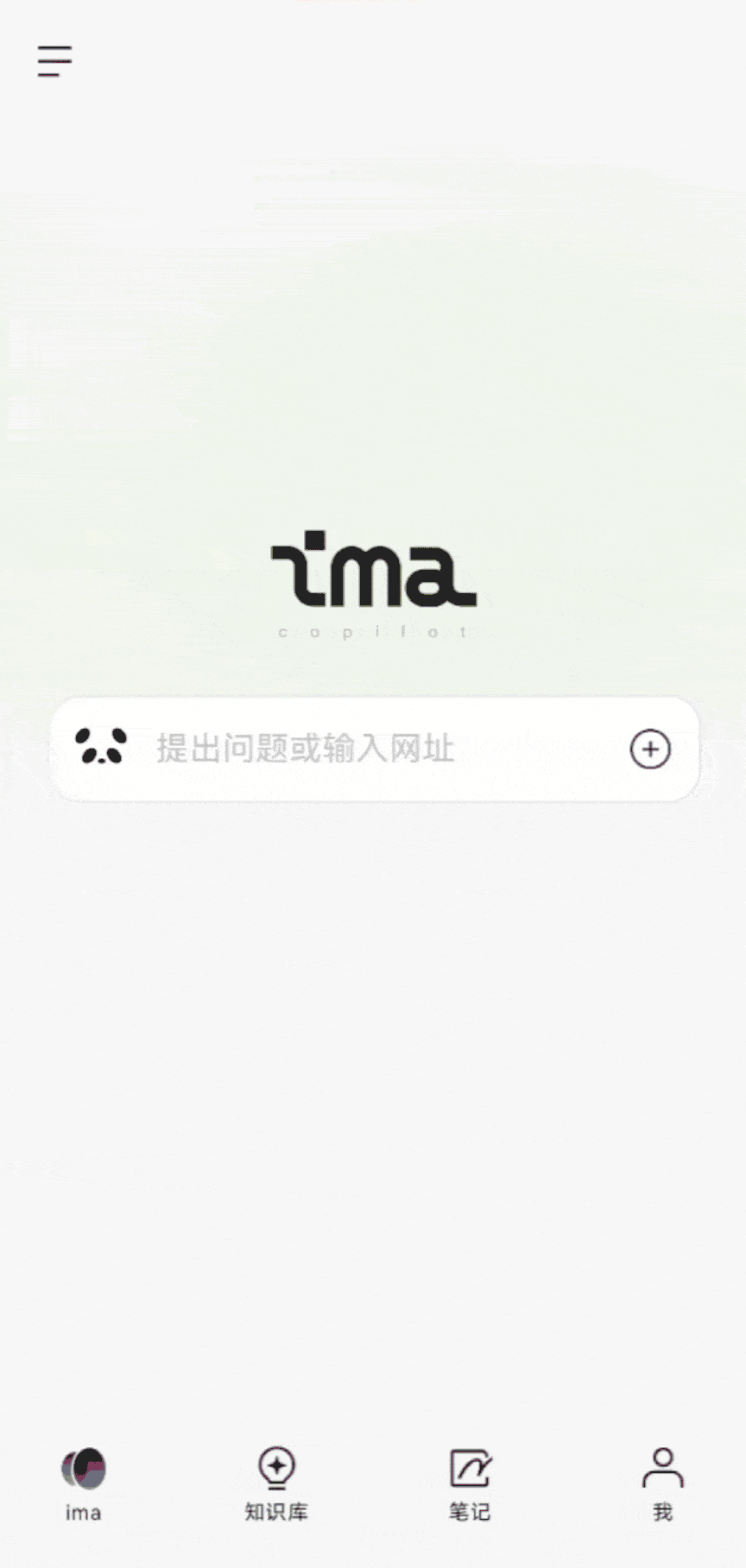746x1568 pixels.
Task: Open the hamburger drawer menu
Action: click(54, 60)
